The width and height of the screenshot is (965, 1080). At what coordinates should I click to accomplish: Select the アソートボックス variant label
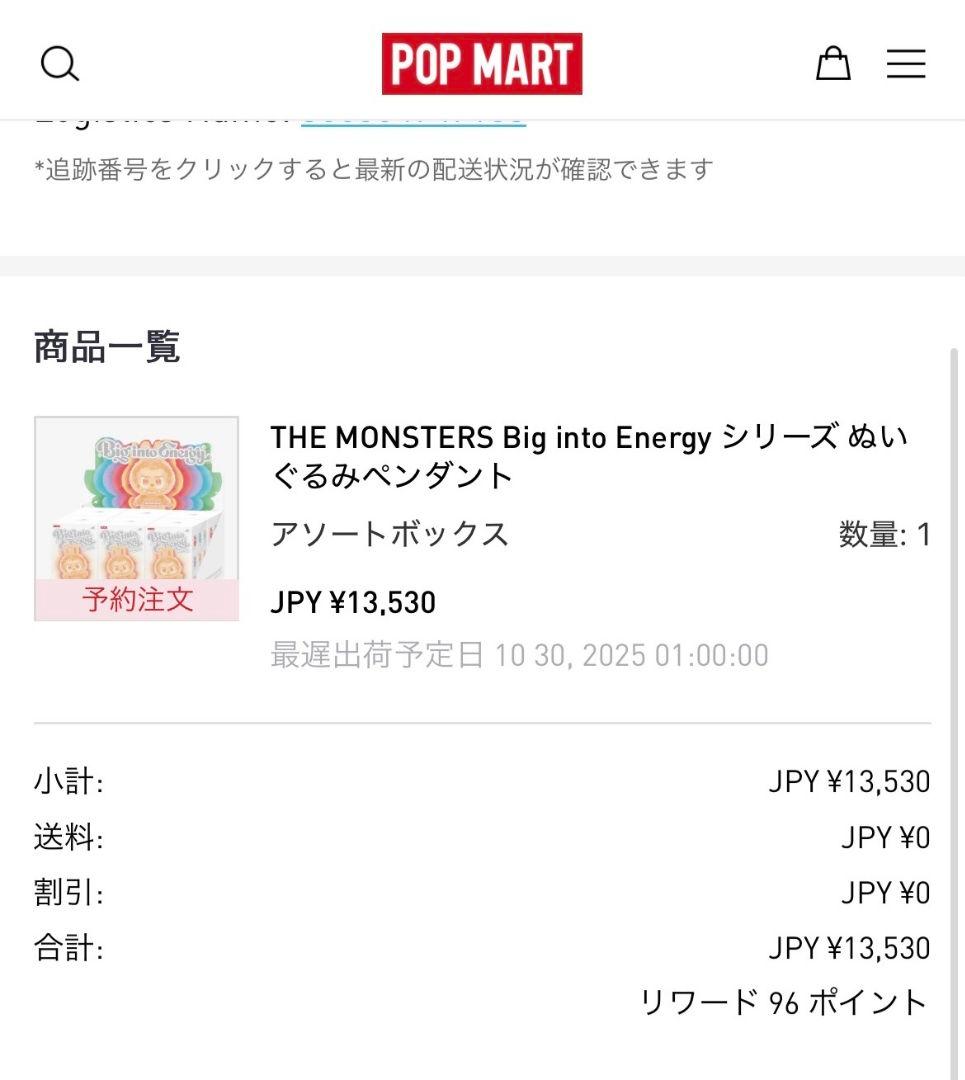click(389, 534)
